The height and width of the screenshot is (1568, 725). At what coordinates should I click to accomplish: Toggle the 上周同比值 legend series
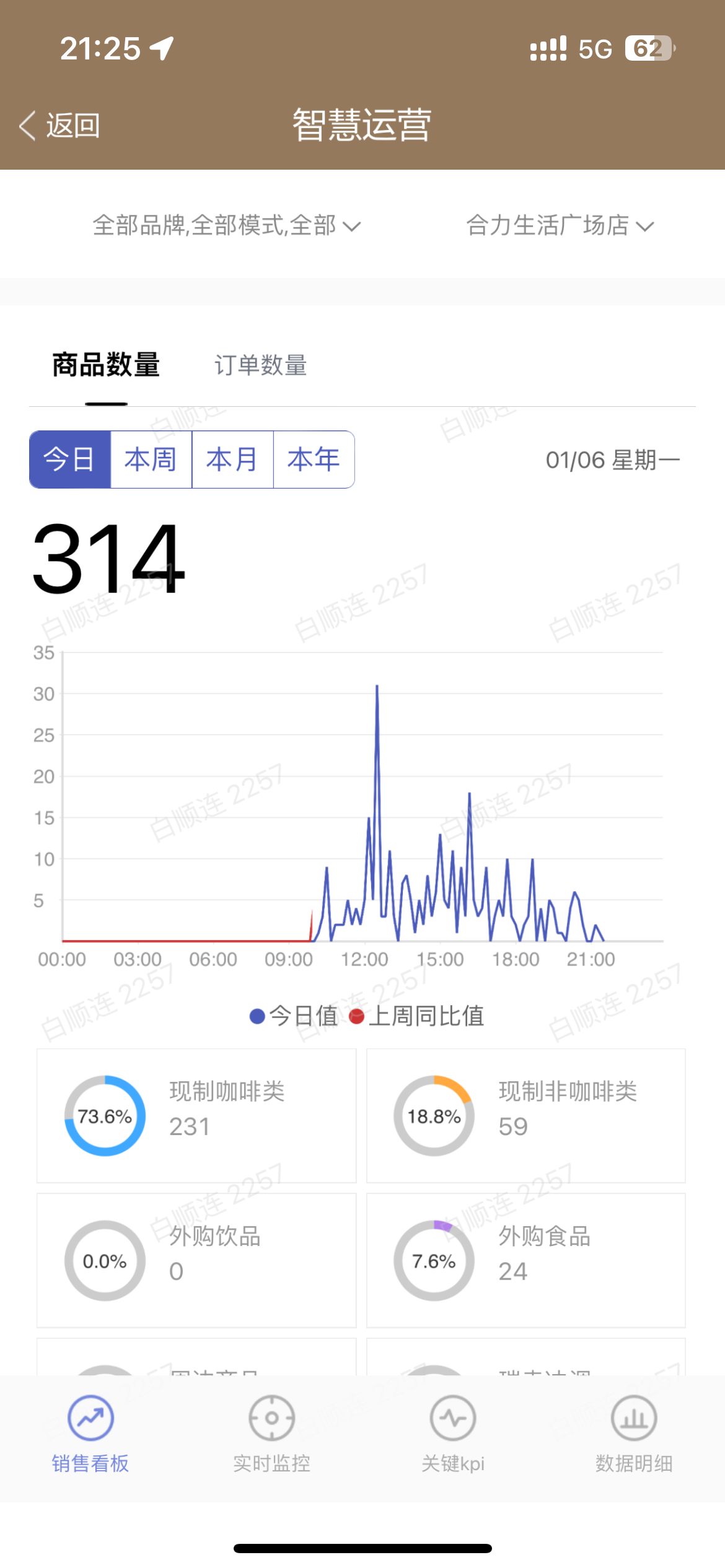tap(417, 1016)
